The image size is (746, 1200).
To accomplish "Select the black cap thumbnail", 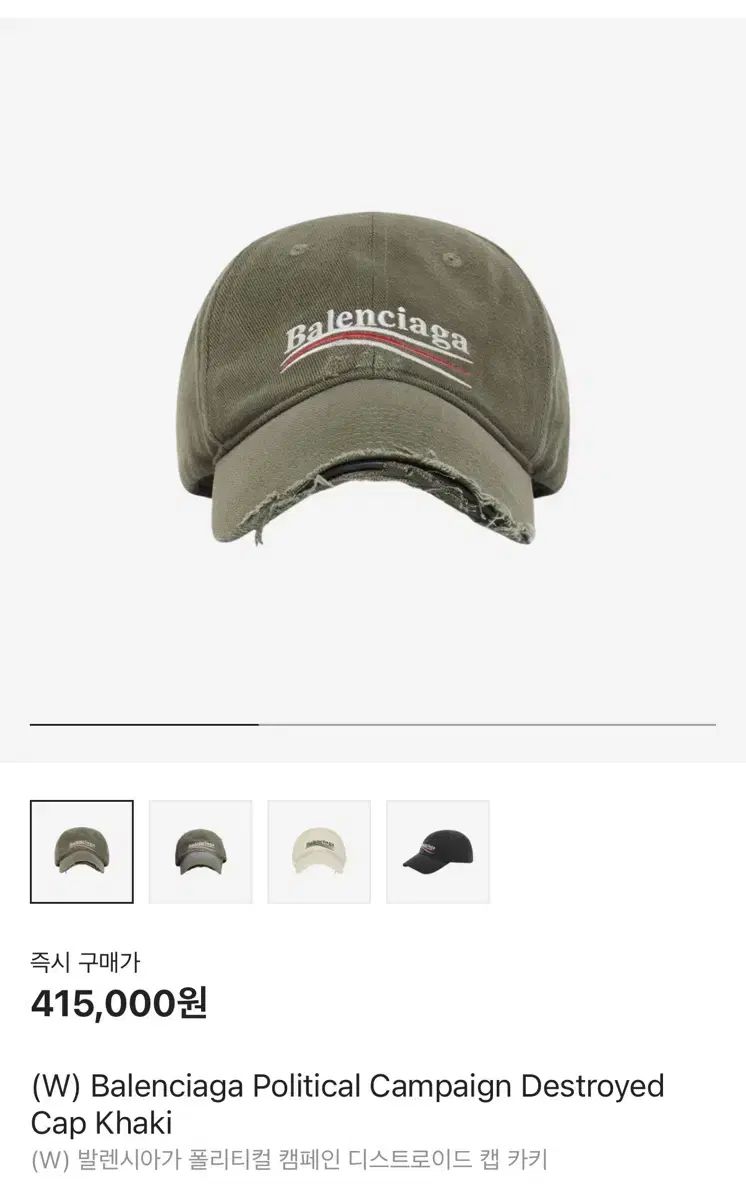I will point(438,852).
